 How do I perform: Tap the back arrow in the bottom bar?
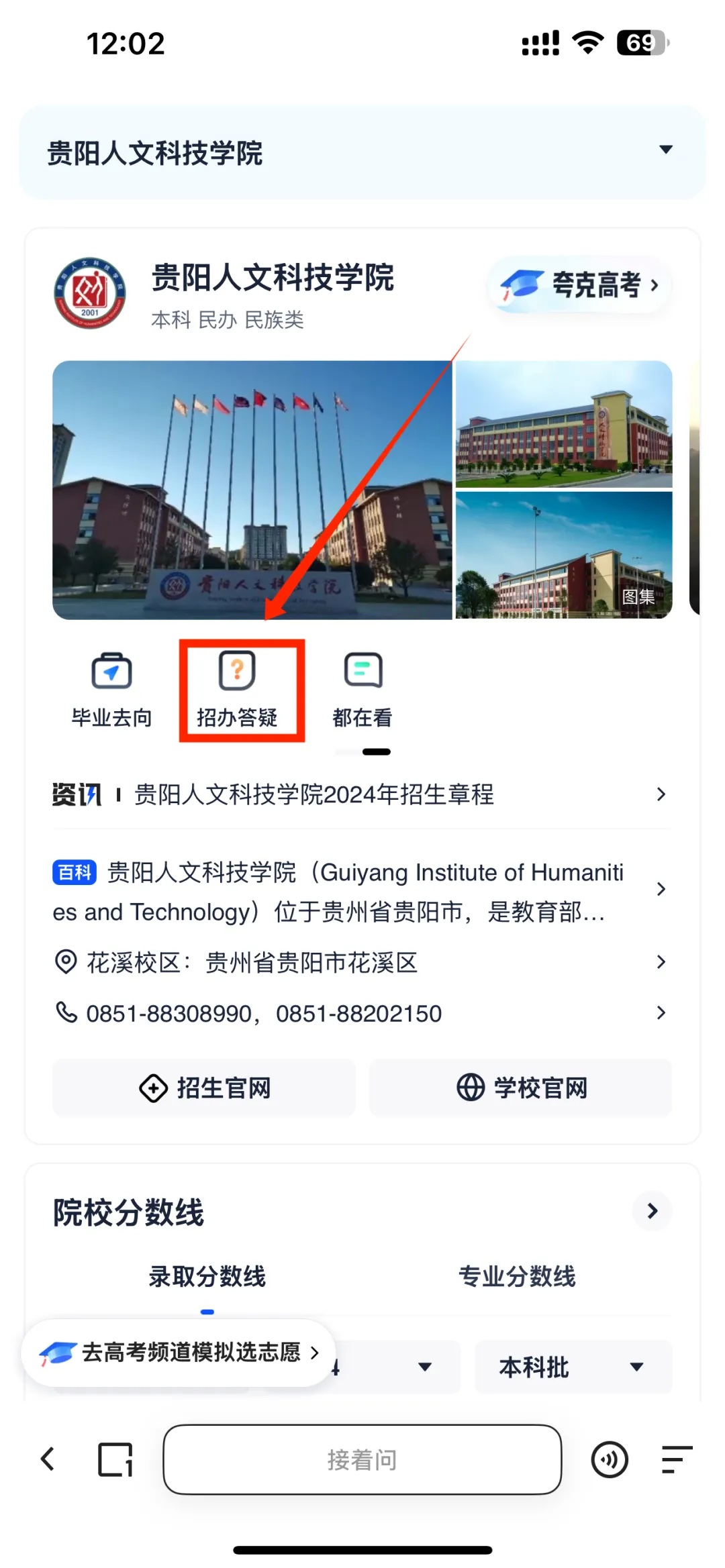tap(46, 1460)
